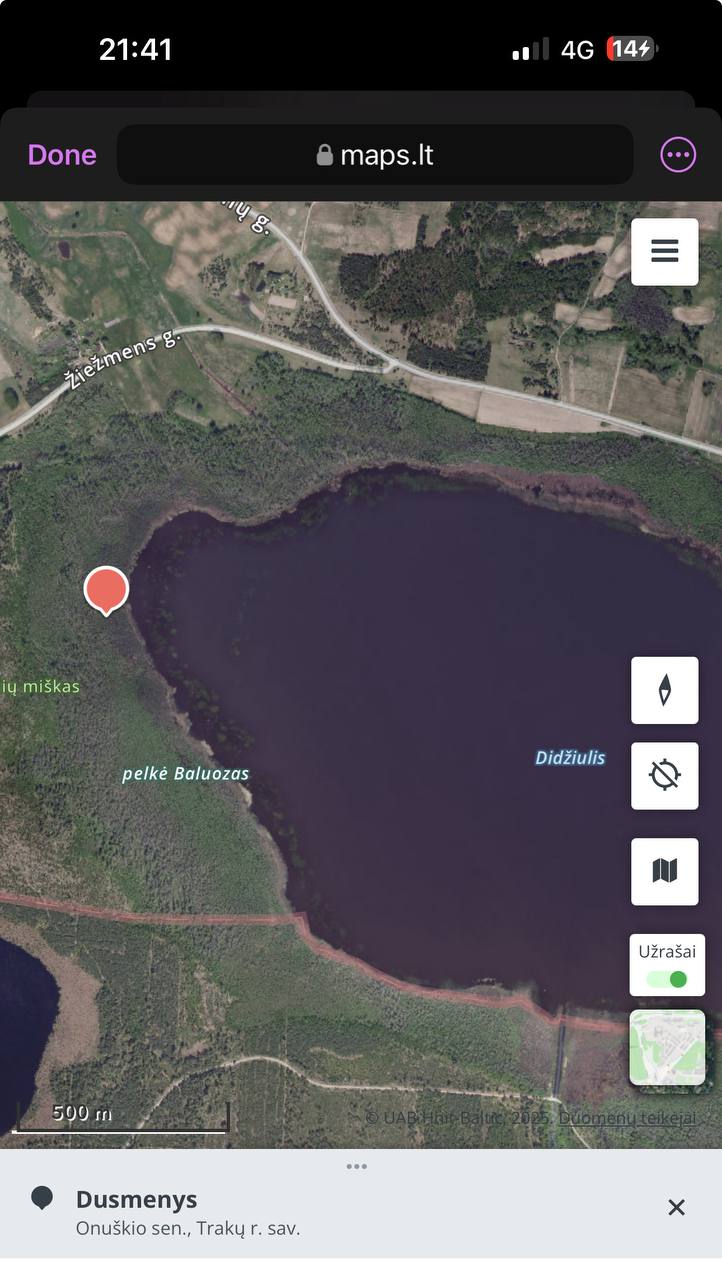Viewport: 722px width, 1280px height.
Task: Enable location tracking via the crossed-location icon
Action: pyautogui.click(x=664, y=776)
